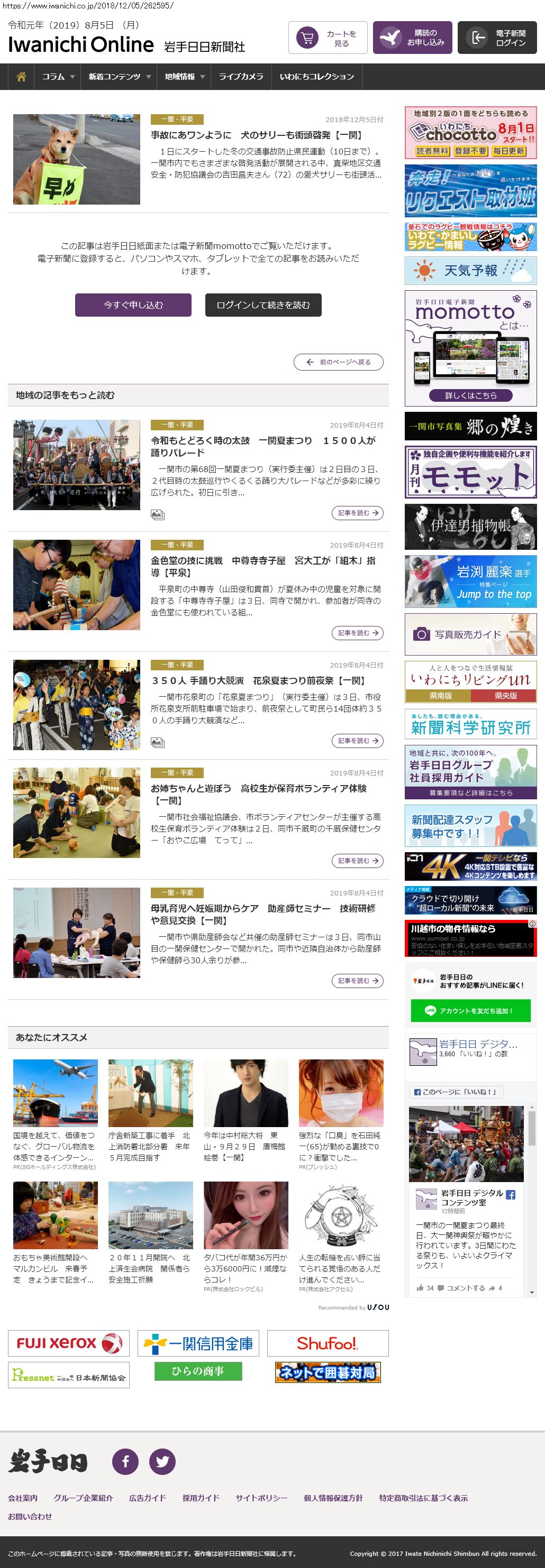Viewport: 545px width, 1568px height.
Task: Expand the コラム menu
Action: click(58, 77)
